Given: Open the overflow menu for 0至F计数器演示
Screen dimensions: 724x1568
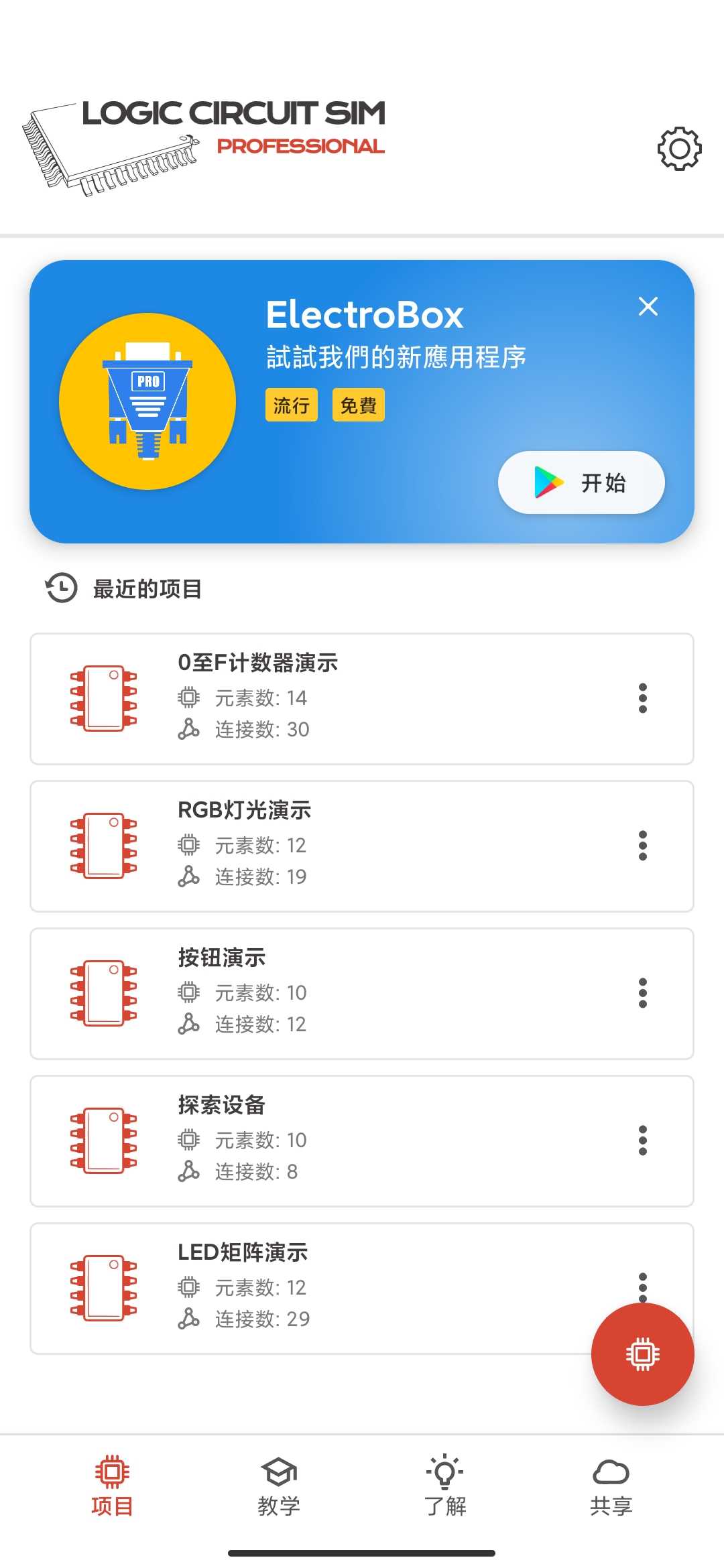Looking at the screenshot, I should (643, 698).
